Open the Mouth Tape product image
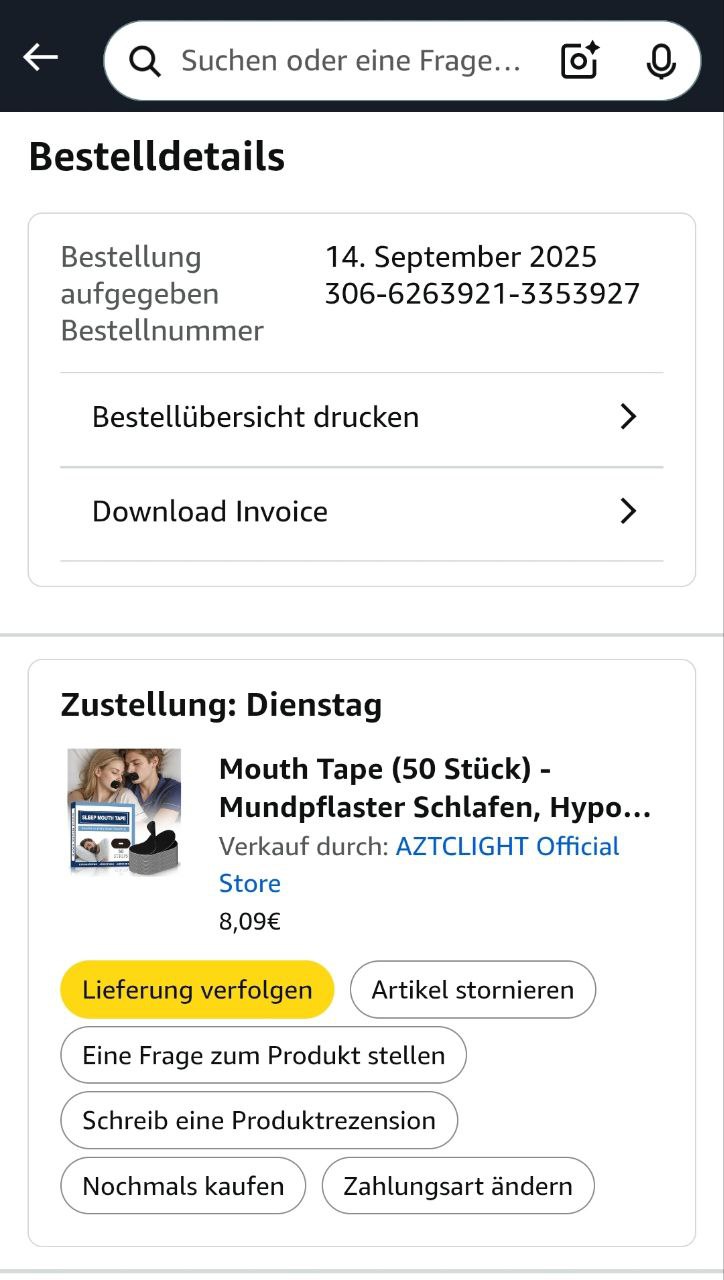Screen dimensions: 724x1280 click(124, 813)
